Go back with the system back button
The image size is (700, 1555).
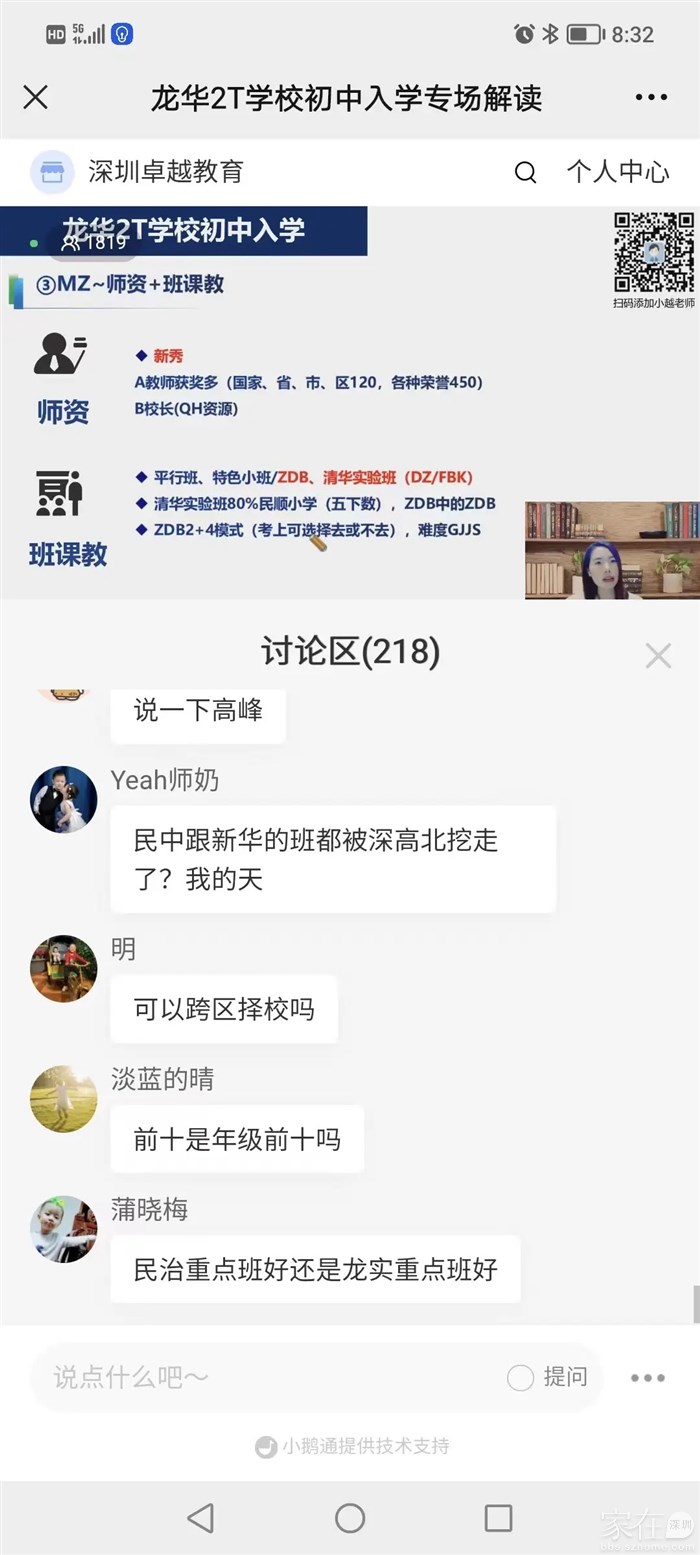[x=200, y=1518]
